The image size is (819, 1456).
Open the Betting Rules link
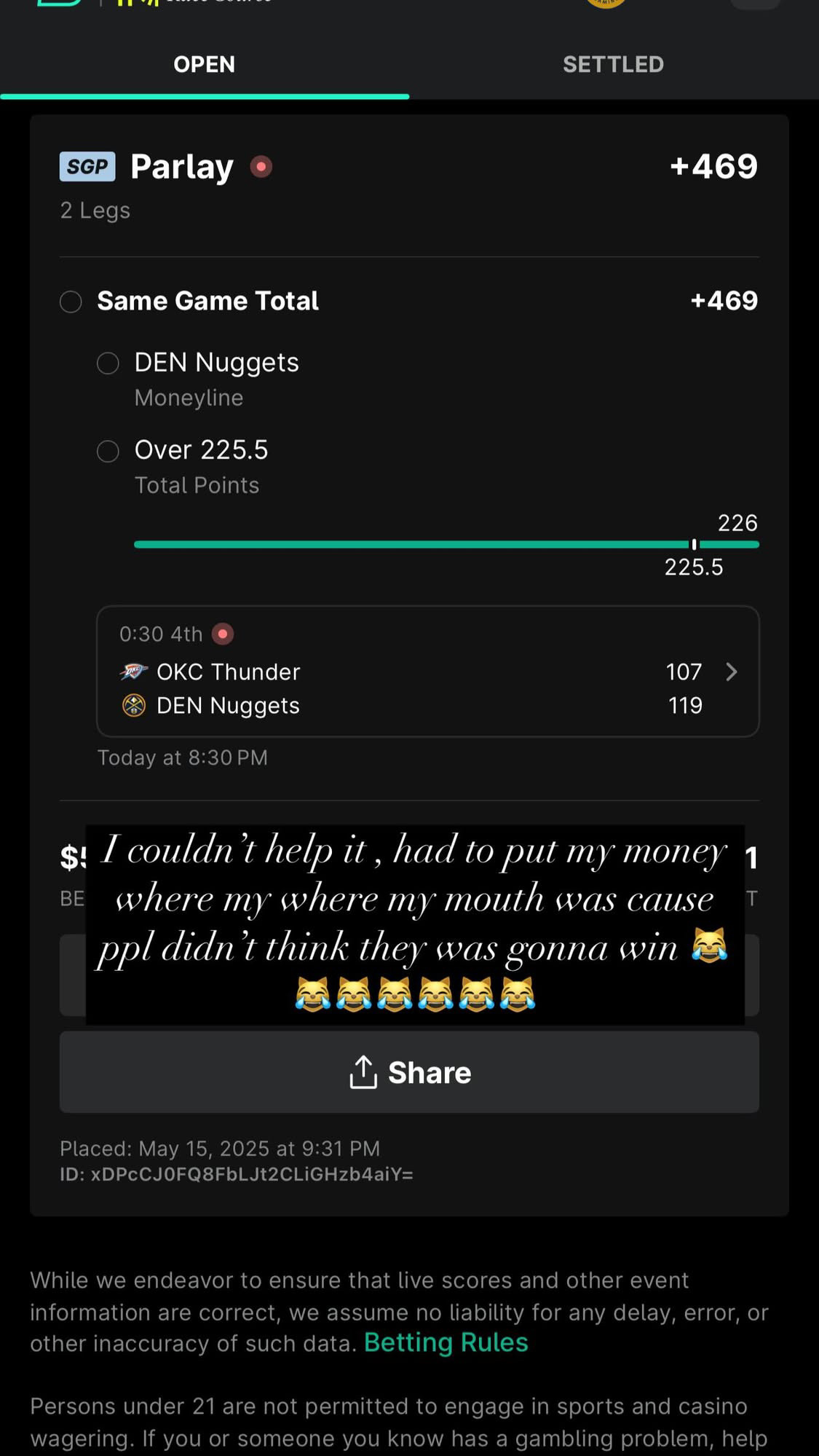pos(446,1342)
